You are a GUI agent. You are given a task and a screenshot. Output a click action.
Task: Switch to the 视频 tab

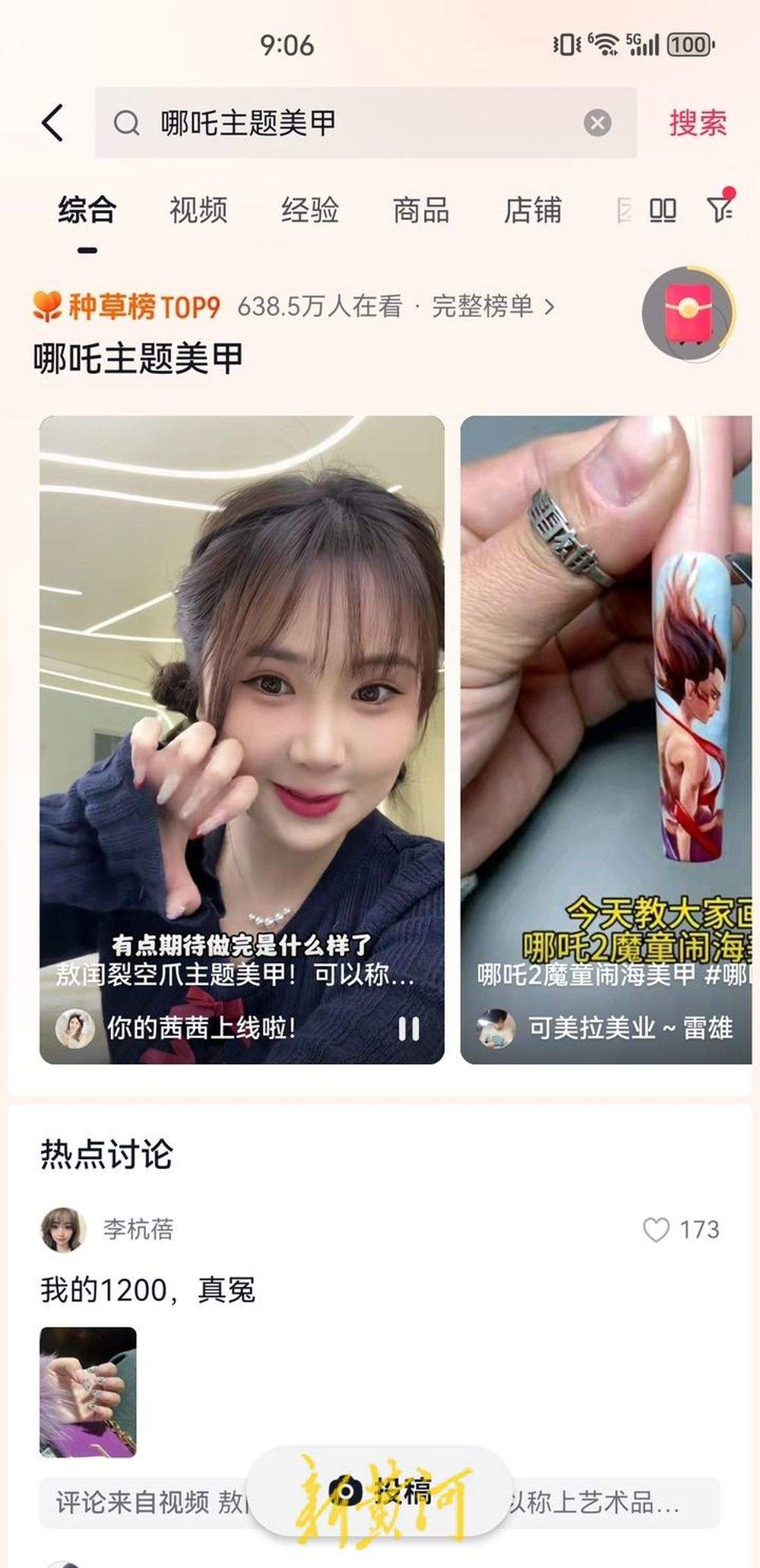[199, 211]
